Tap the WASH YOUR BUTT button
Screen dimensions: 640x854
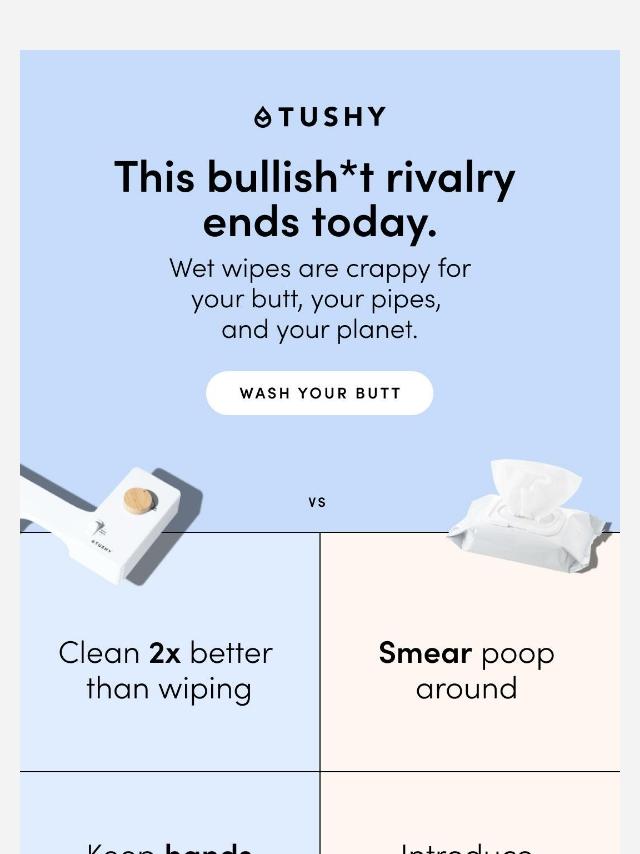pos(319,393)
